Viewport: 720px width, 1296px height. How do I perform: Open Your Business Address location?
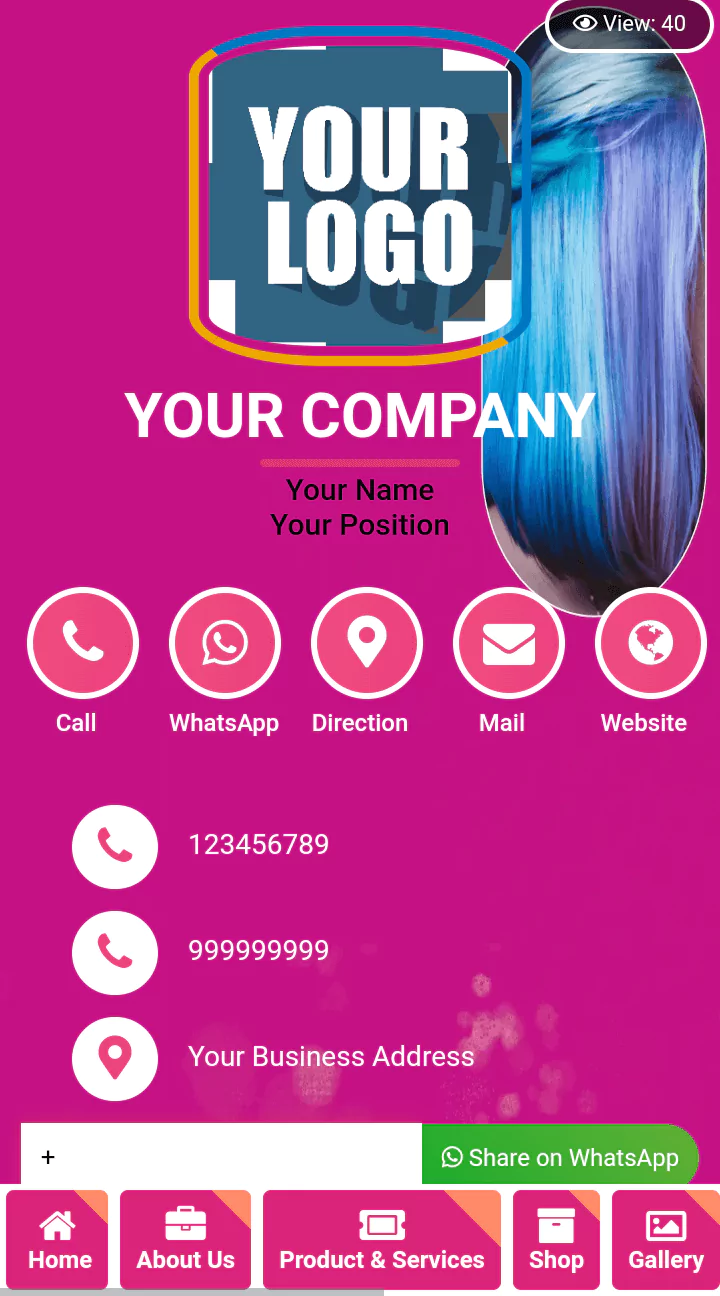tap(330, 1057)
